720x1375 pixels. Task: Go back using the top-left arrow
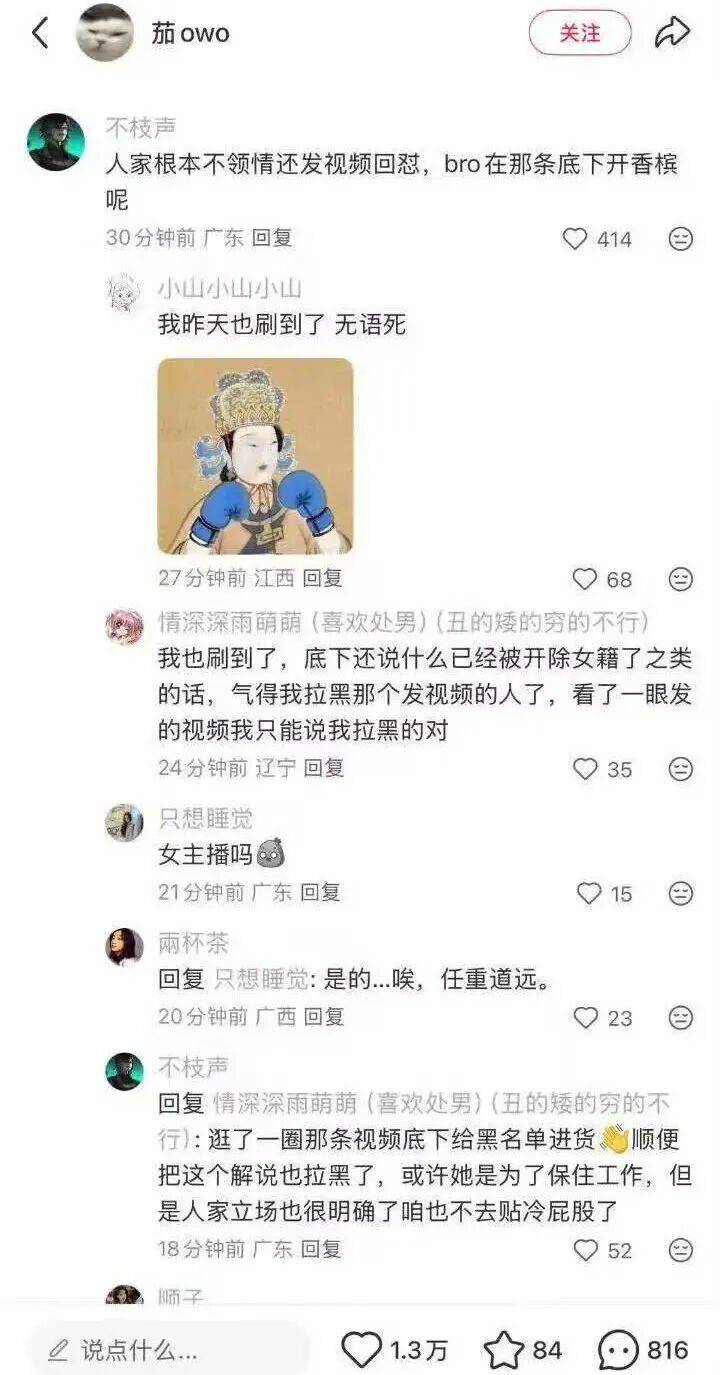coord(40,33)
